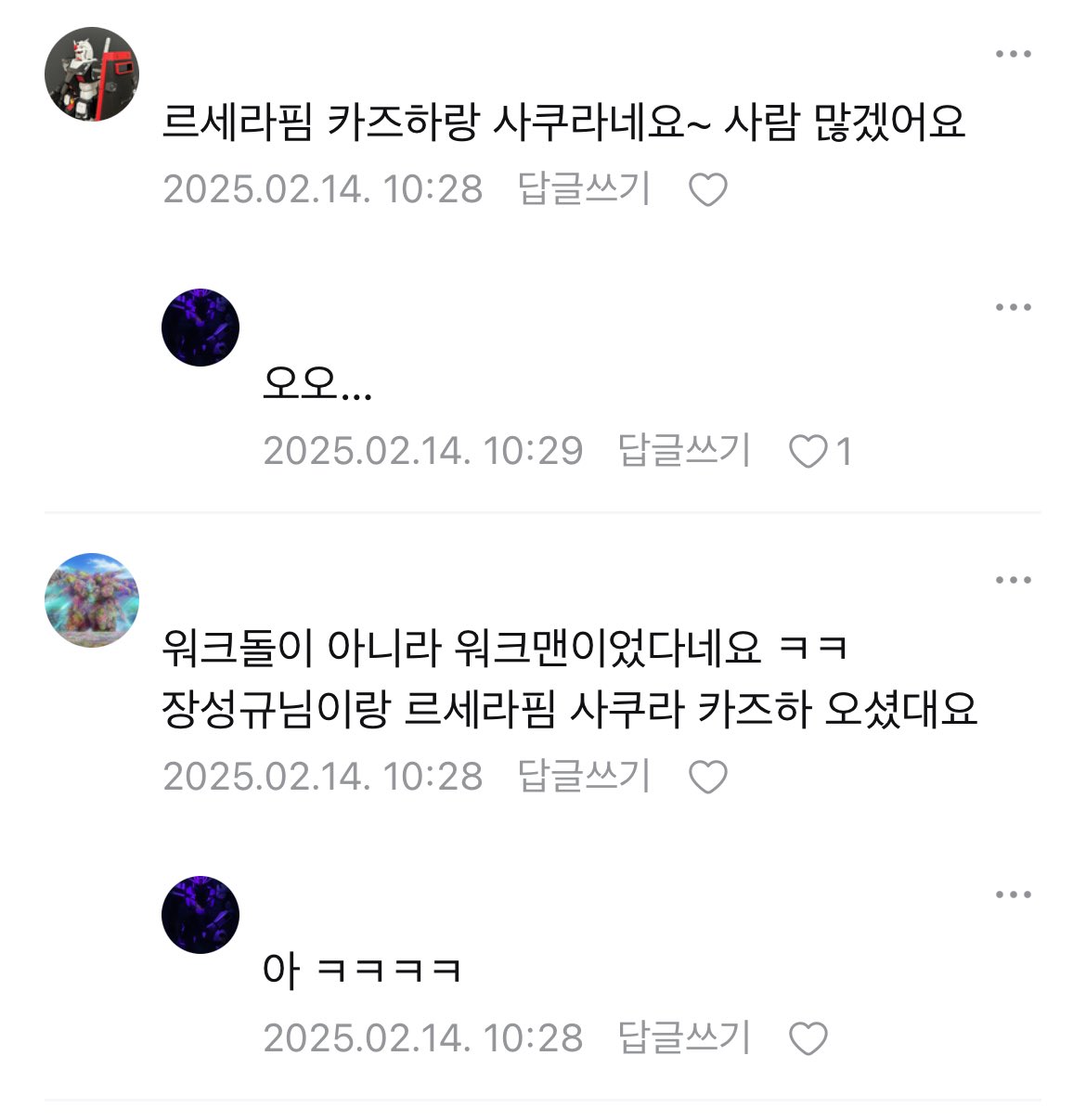Open the profile of the 워크맨이었다네요 commenter
This screenshot has width=1086, height=1120.
(92, 600)
